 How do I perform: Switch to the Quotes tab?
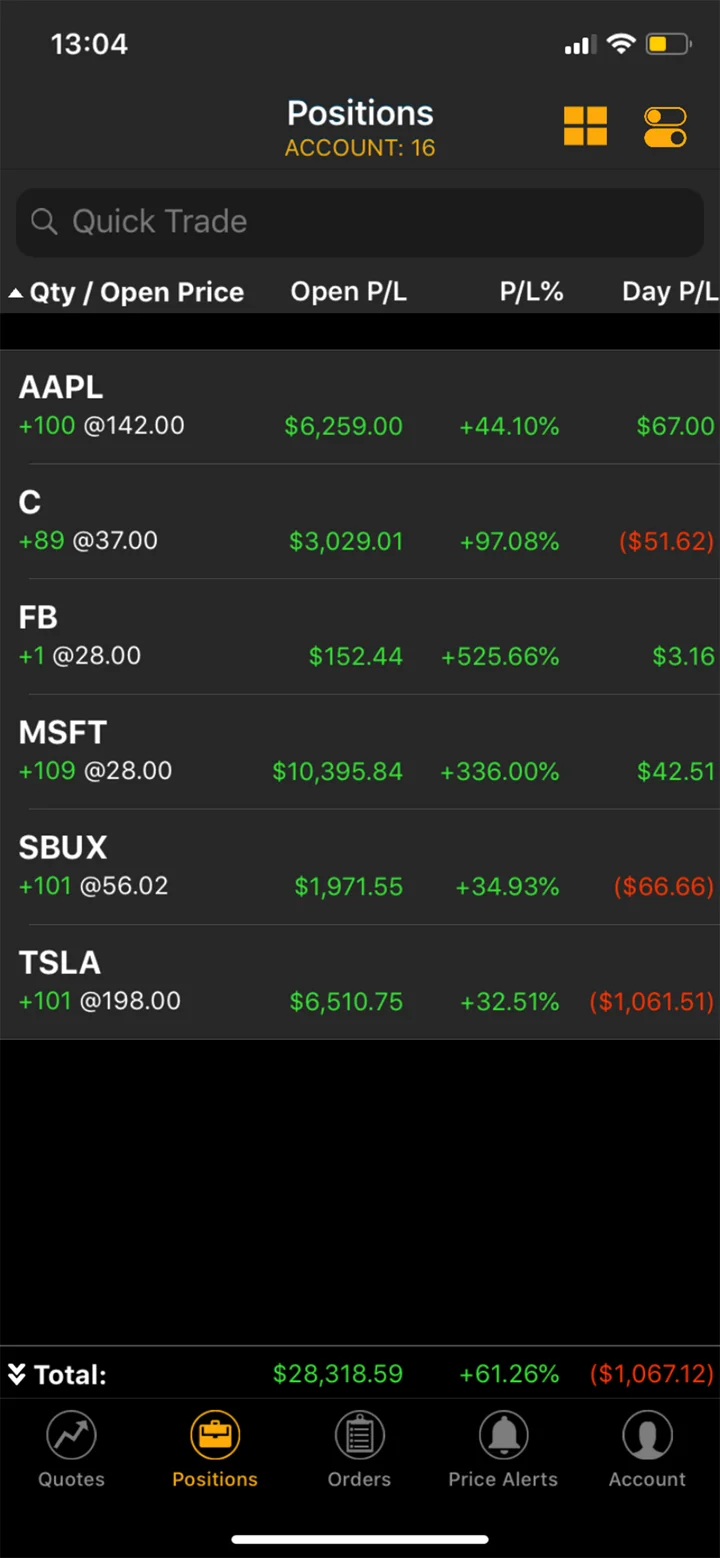71,1450
